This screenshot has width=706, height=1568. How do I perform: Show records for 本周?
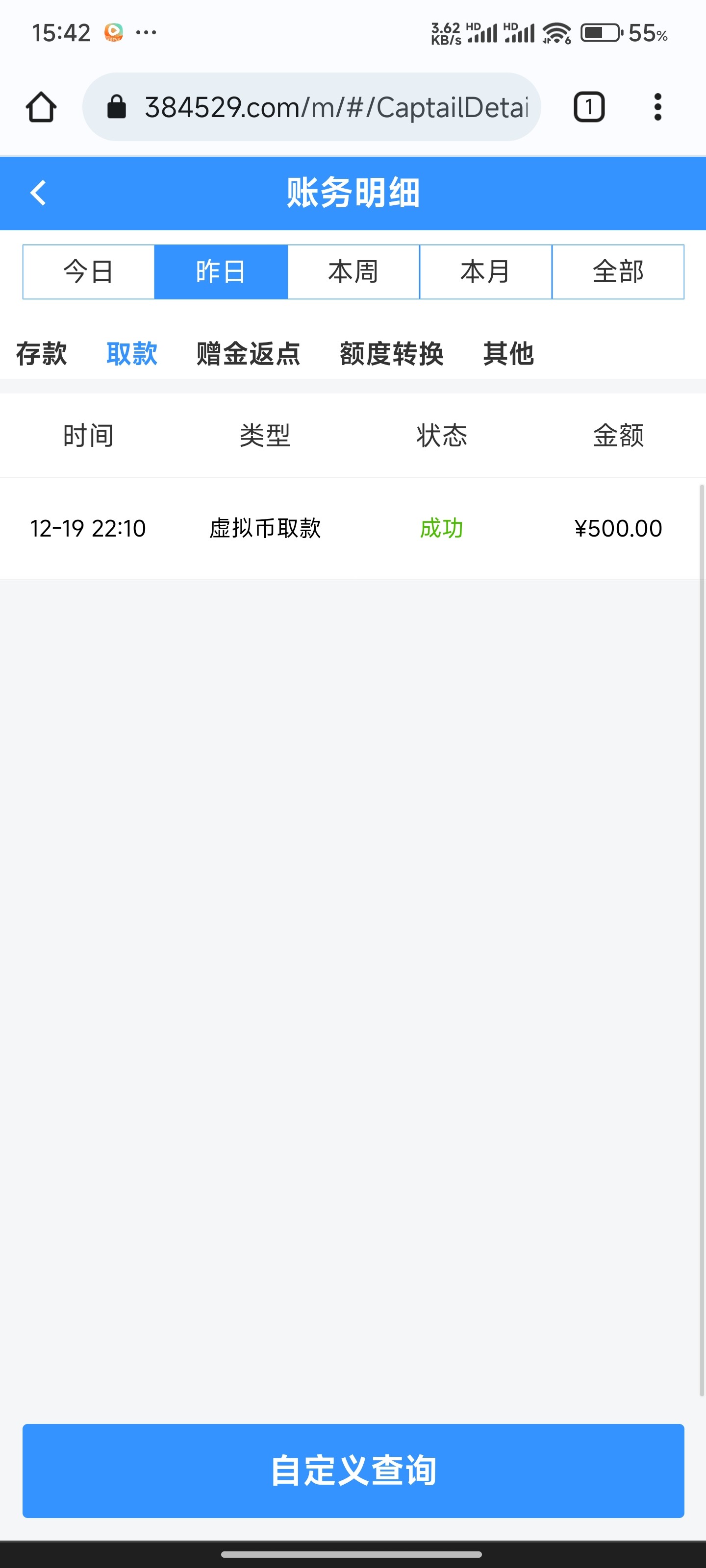[x=353, y=271]
